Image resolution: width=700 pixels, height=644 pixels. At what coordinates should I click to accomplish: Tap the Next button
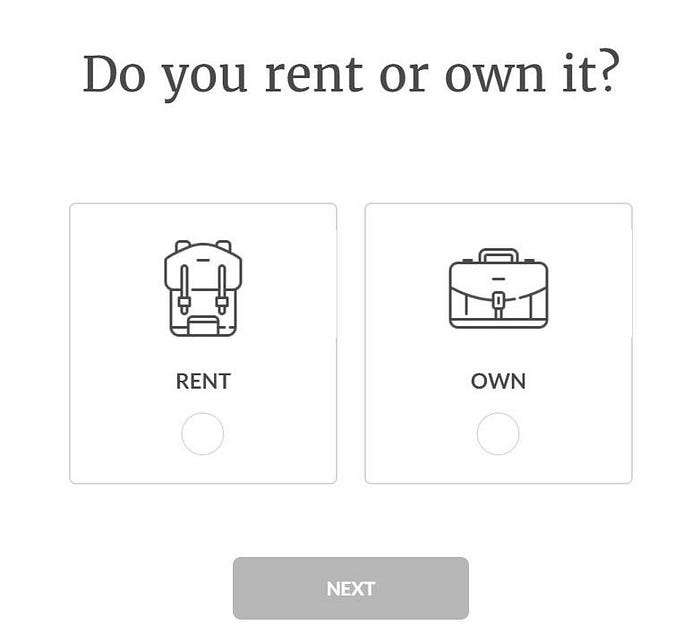tap(350, 588)
